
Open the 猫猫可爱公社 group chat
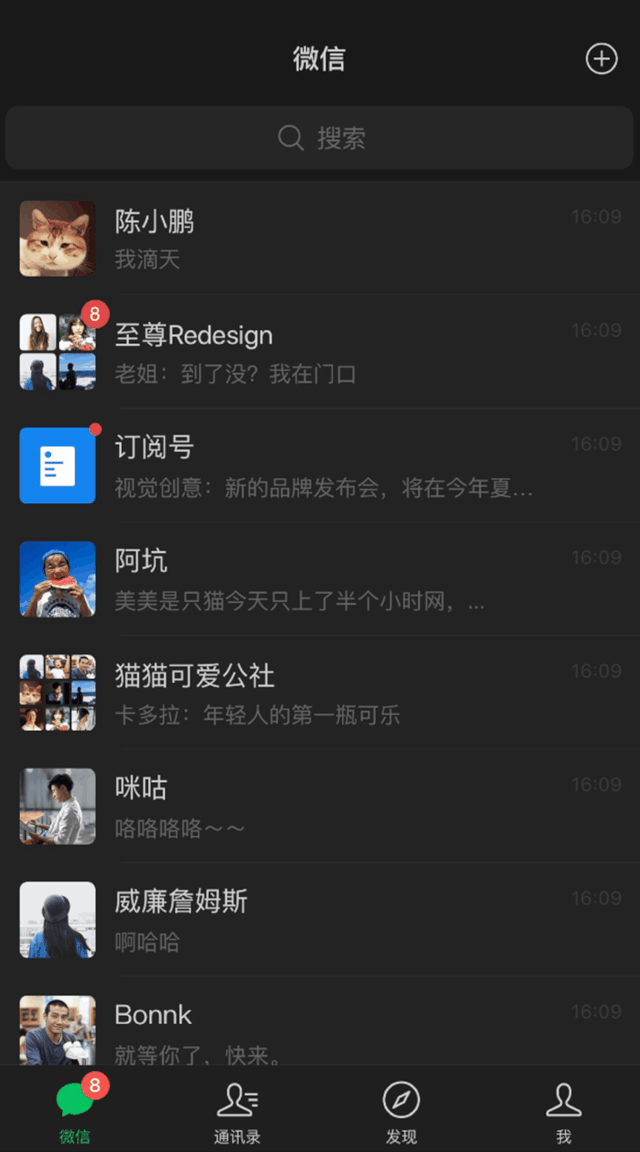pos(320,693)
